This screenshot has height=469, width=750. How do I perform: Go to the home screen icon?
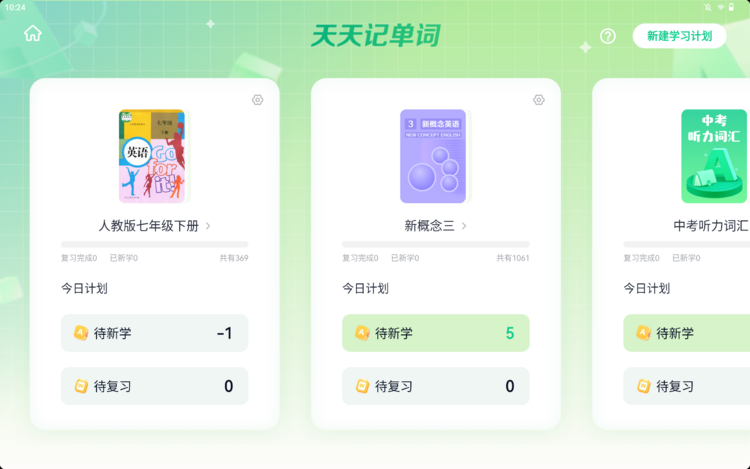click(33, 34)
